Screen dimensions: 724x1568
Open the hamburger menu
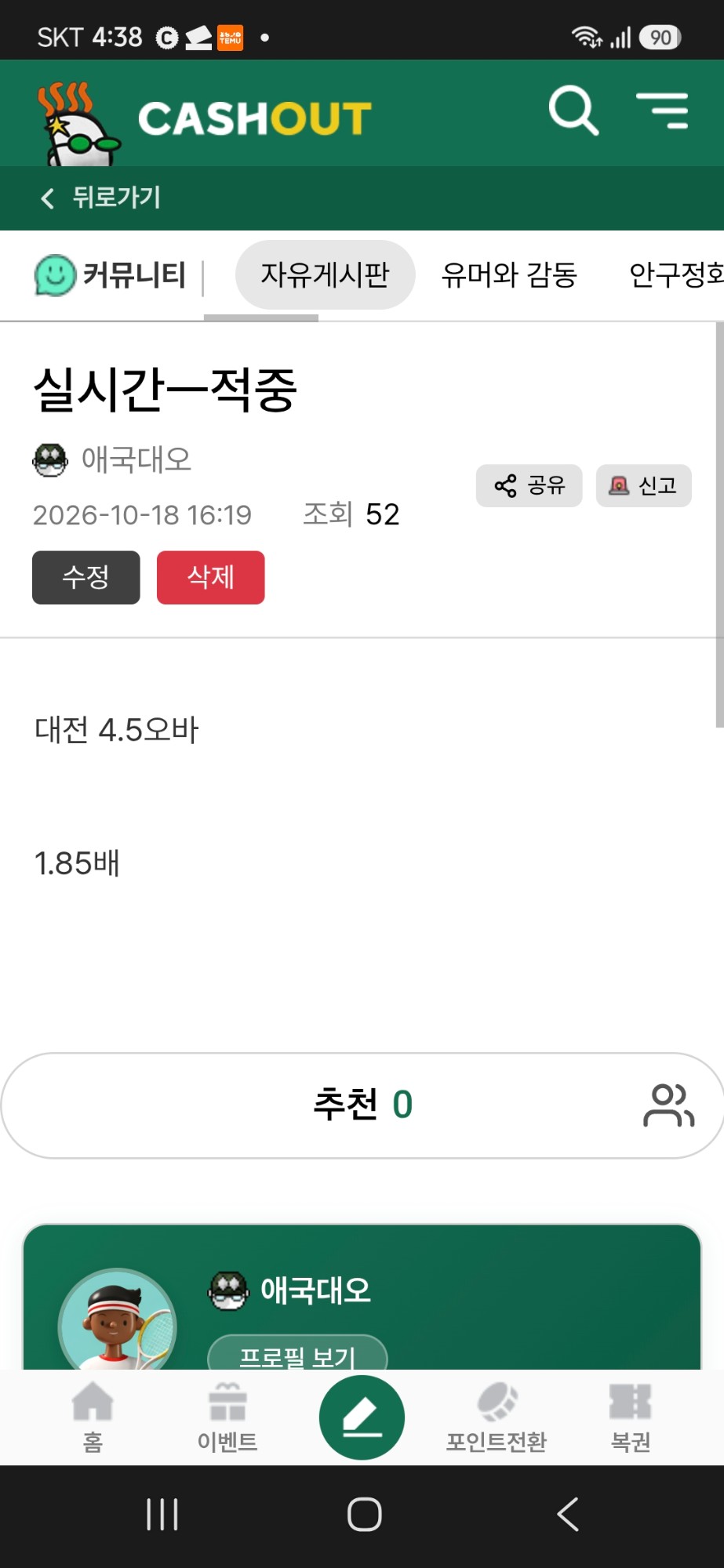[x=662, y=111]
